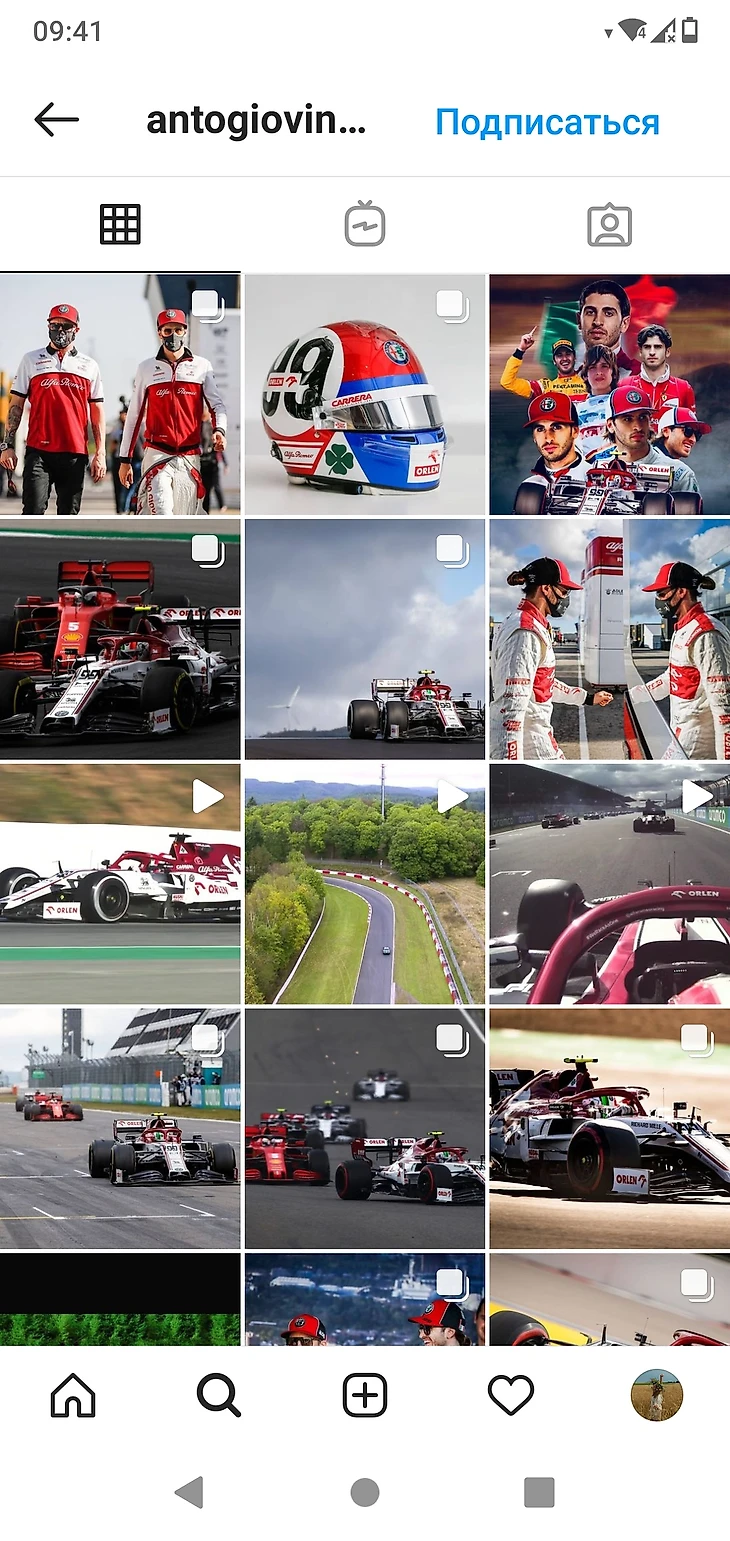Open the post of cars near the grandstand
730x1541 pixels.
click(x=120, y=1128)
